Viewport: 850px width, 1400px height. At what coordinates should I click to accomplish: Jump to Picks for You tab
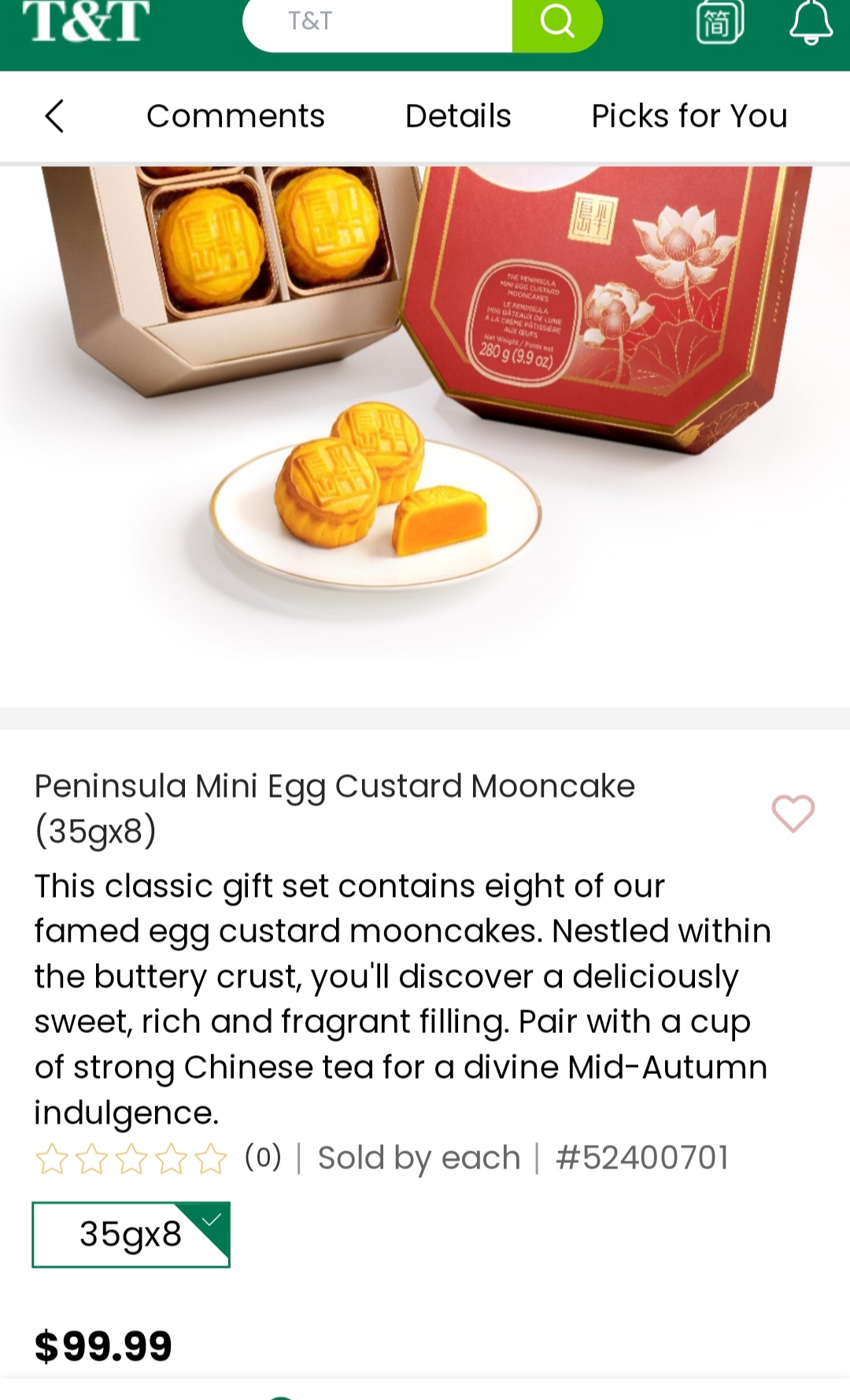(x=689, y=117)
